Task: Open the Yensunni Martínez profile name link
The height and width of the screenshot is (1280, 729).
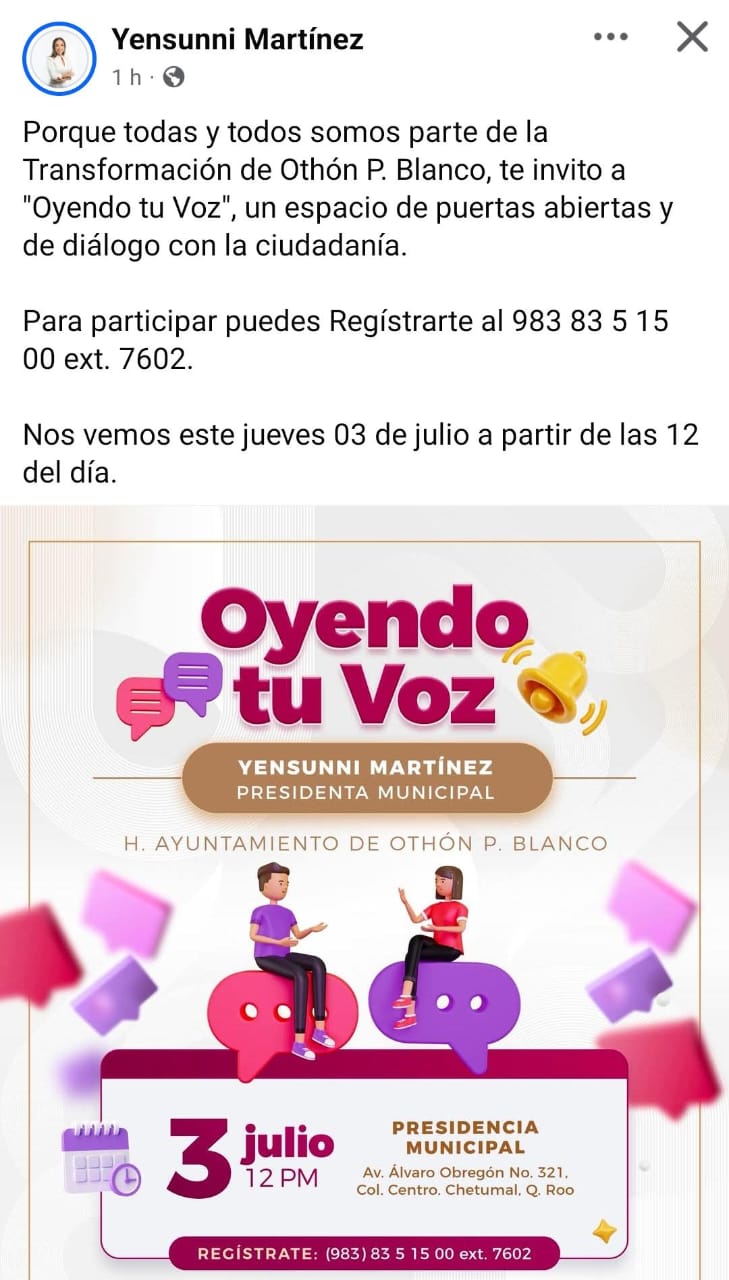Action: (237, 39)
